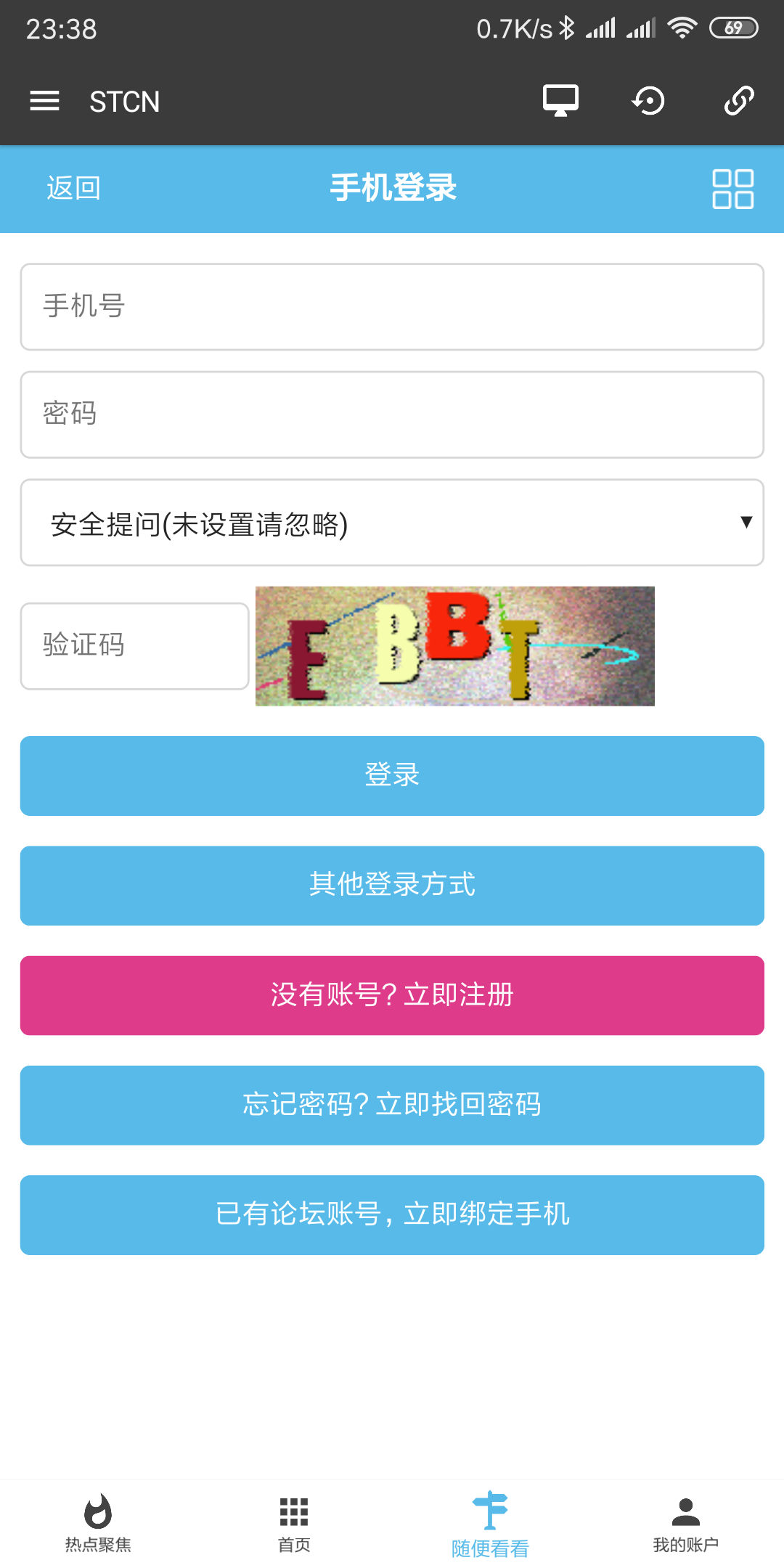Image resolution: width=784 pixels, height=1568 pixels.
Task: Refresh the captcha image
Action: [x=454, y=645]
